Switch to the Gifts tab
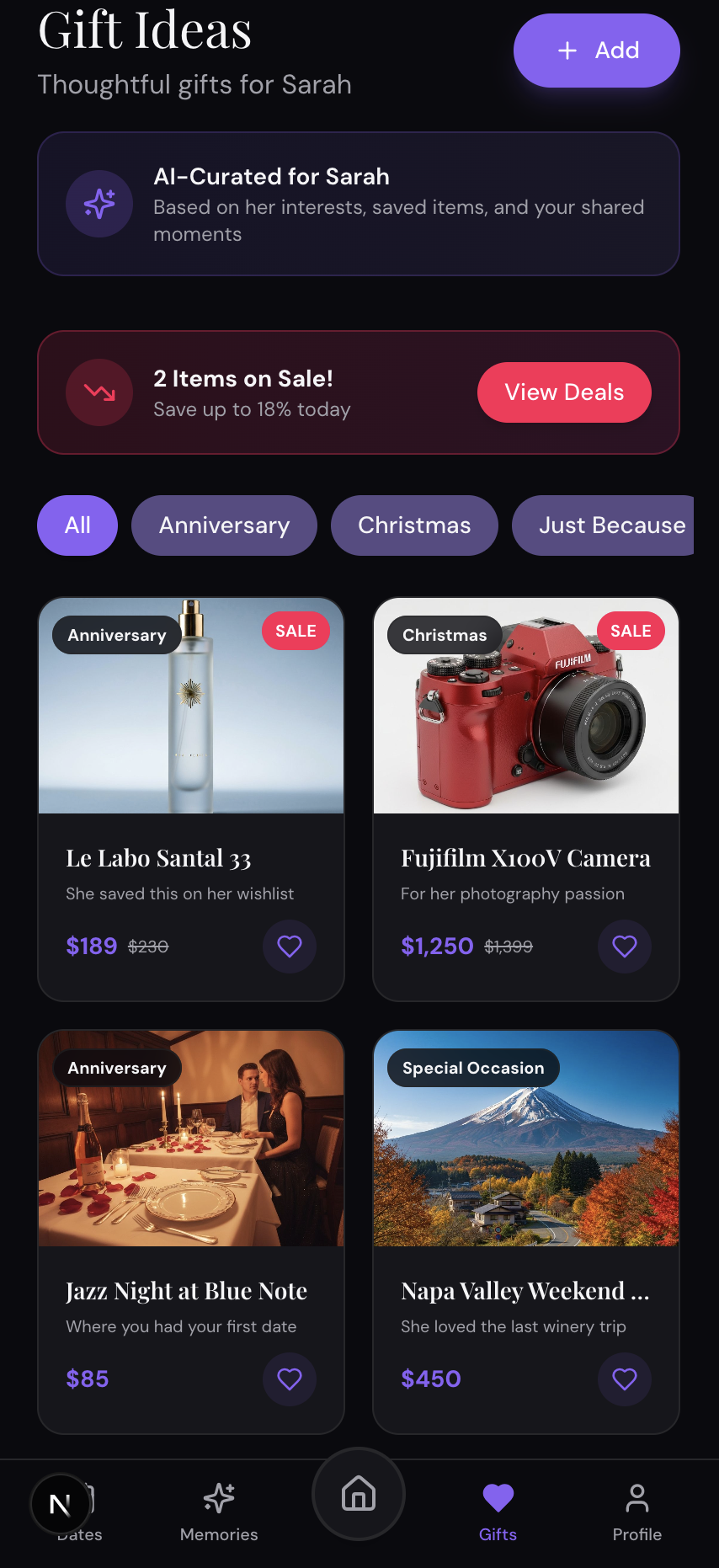The image size is (719, 1568). [498, 1512]
